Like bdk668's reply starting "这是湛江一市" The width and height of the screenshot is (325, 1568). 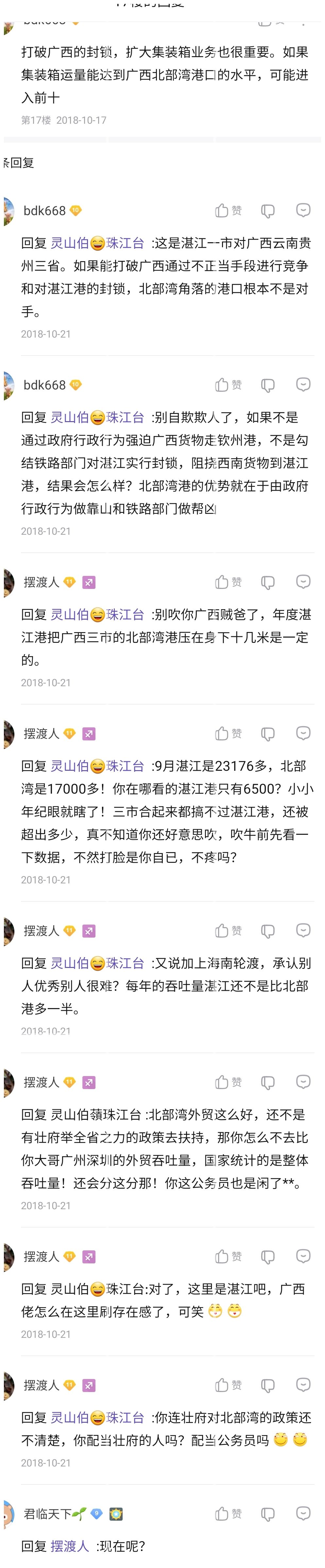[x=228, y=211]
